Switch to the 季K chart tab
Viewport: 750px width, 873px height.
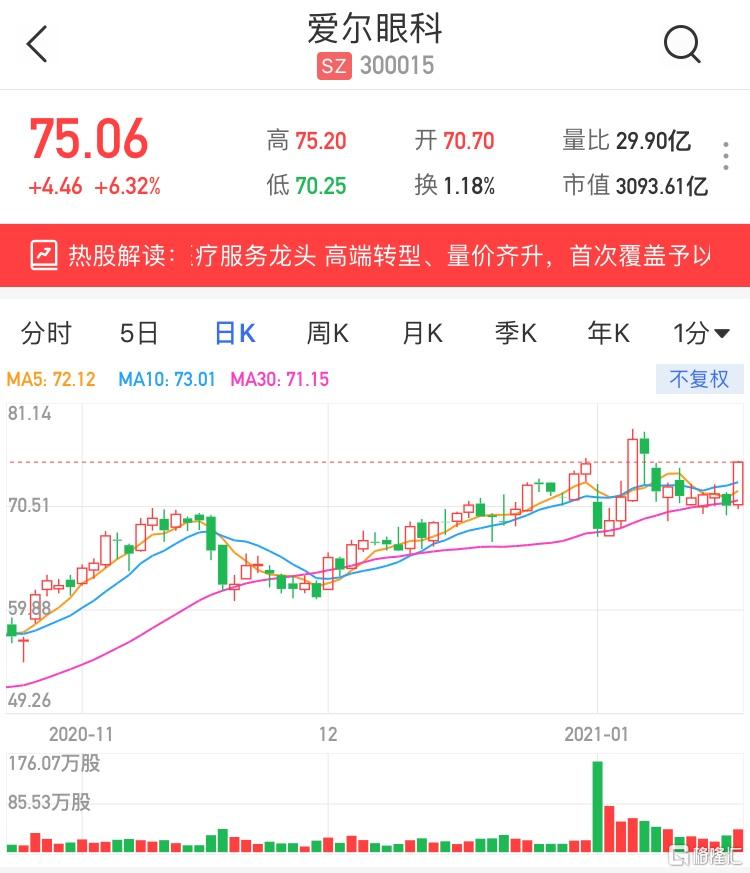(x=515, y=333)
